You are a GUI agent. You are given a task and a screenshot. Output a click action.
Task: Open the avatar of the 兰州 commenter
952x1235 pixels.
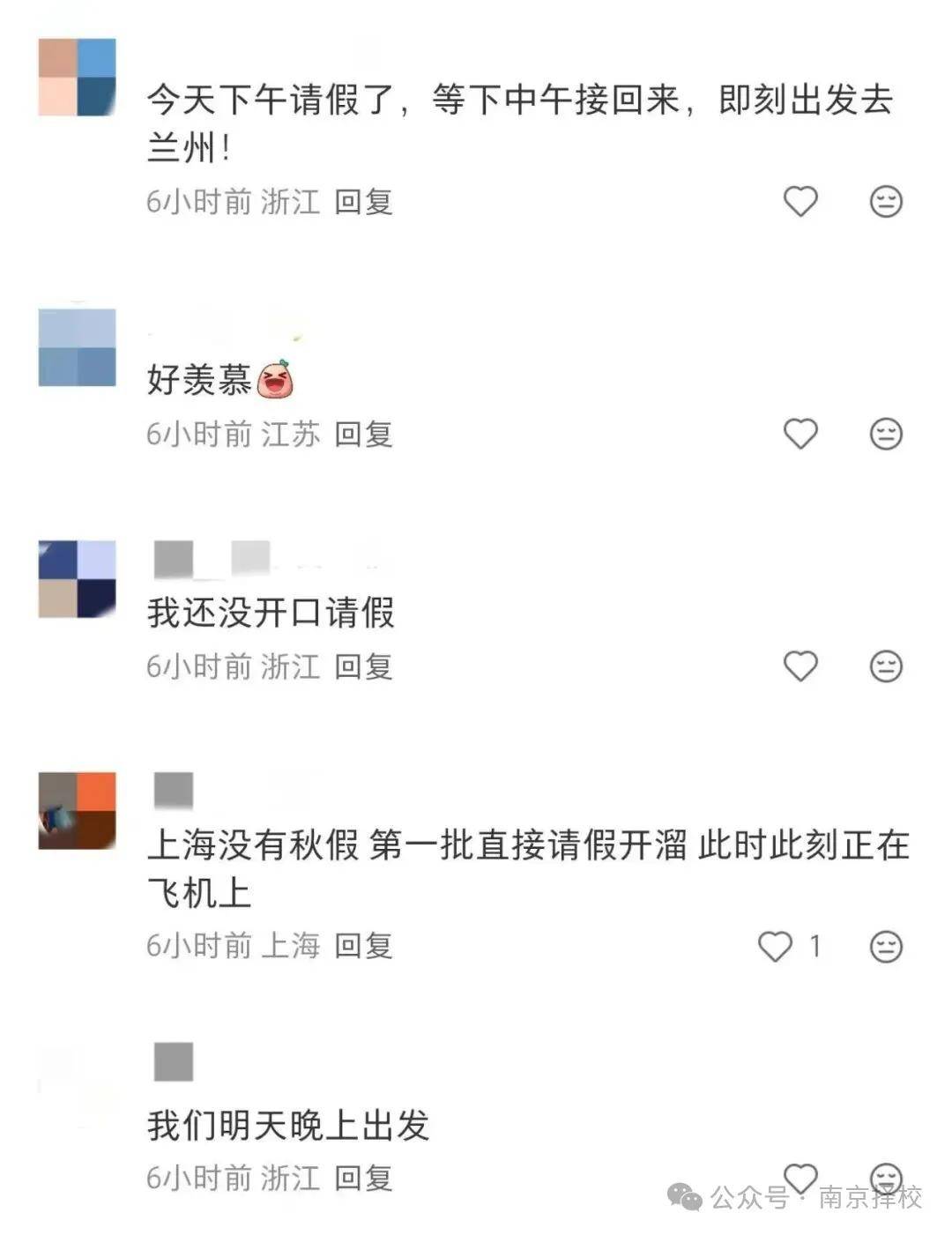point(78,78)
